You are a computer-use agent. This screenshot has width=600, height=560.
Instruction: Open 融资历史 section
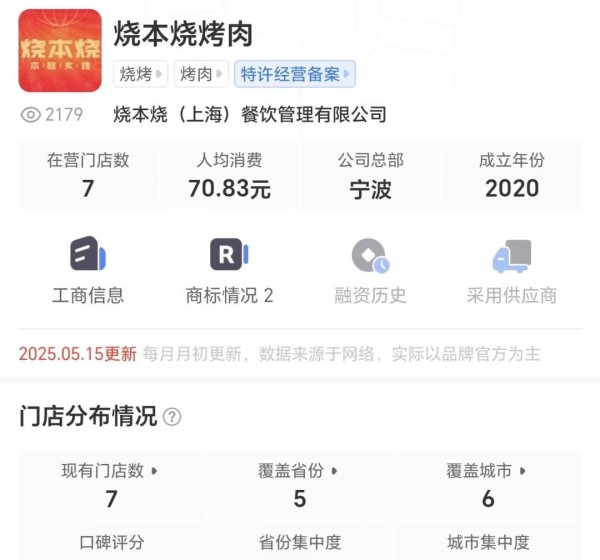370,271
